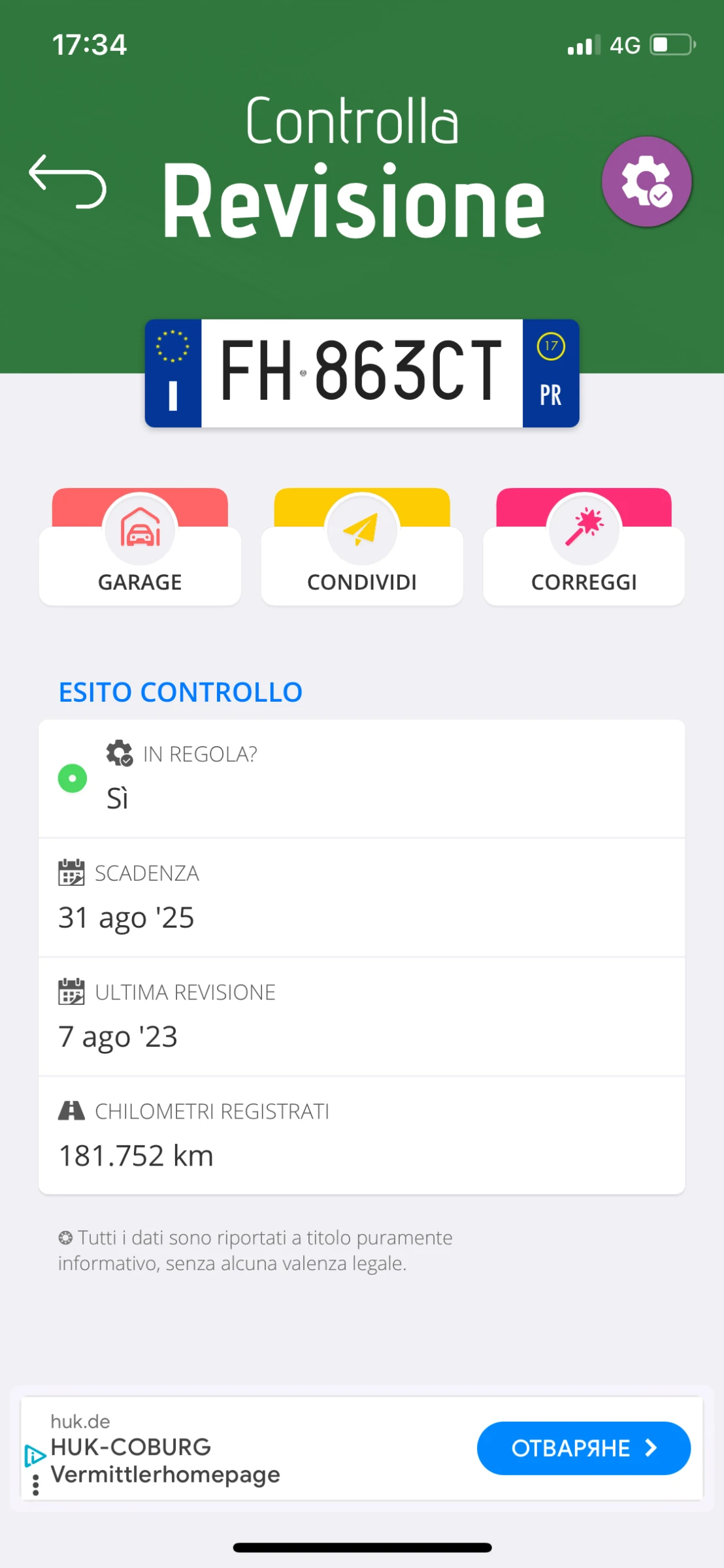Tap the gear icon beside In Regola

coord(121,754)
